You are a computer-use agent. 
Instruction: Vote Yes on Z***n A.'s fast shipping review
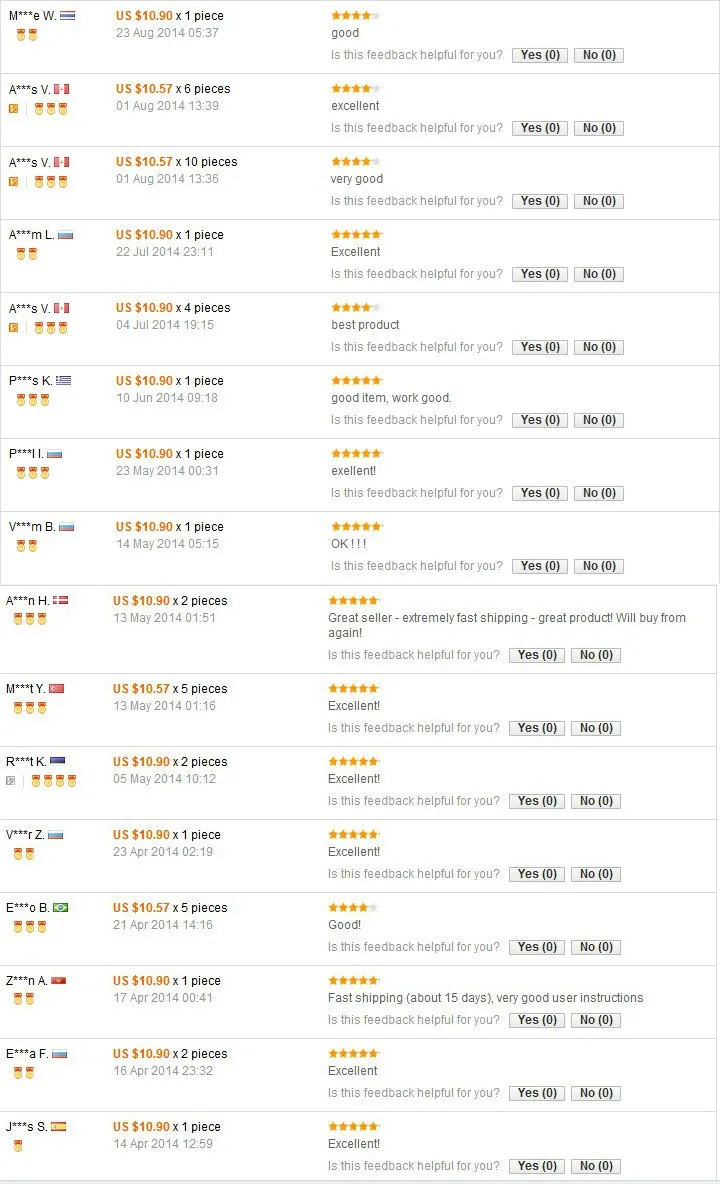pos(537,1020)
